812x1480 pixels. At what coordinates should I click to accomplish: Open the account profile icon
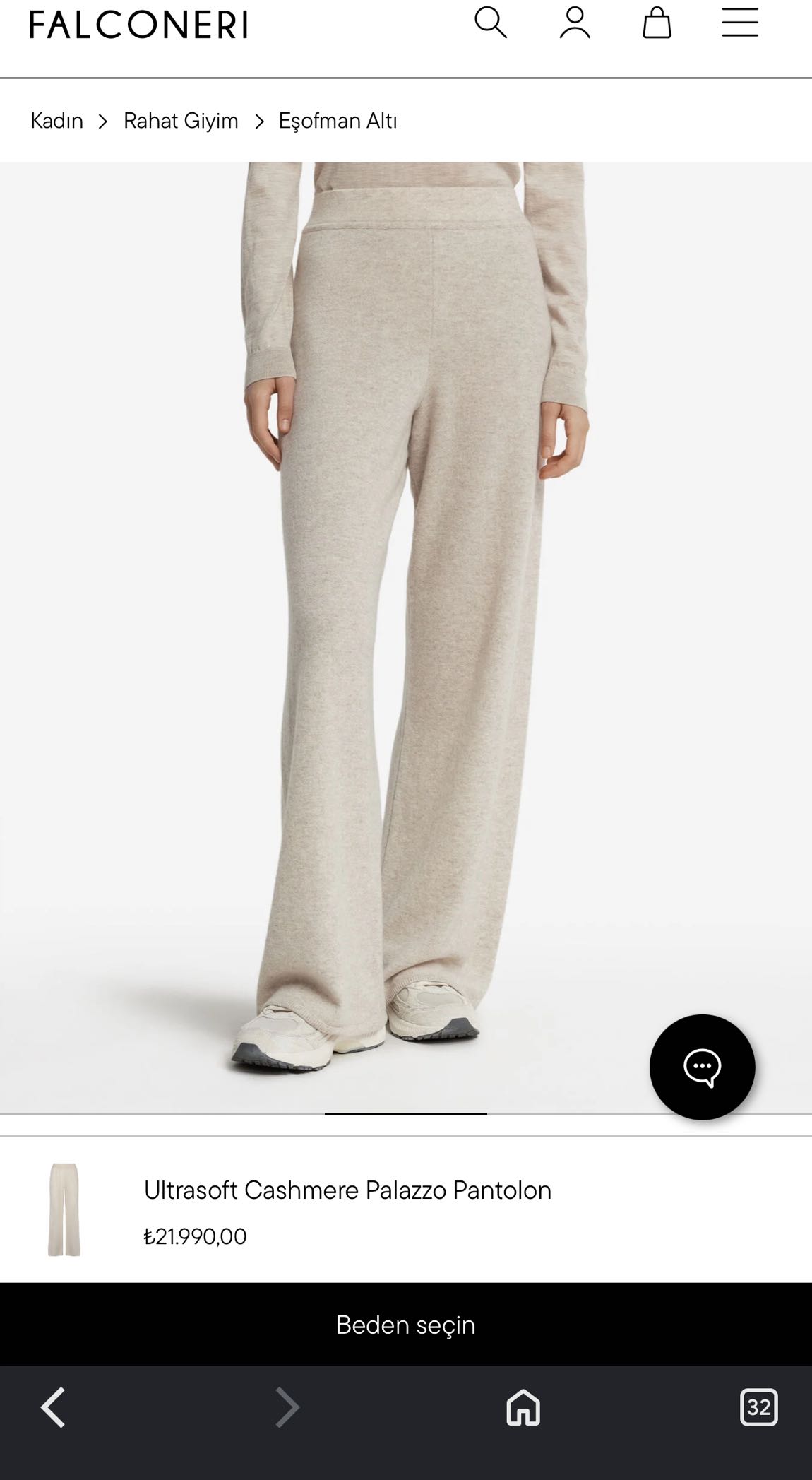(x=575, y=23)
